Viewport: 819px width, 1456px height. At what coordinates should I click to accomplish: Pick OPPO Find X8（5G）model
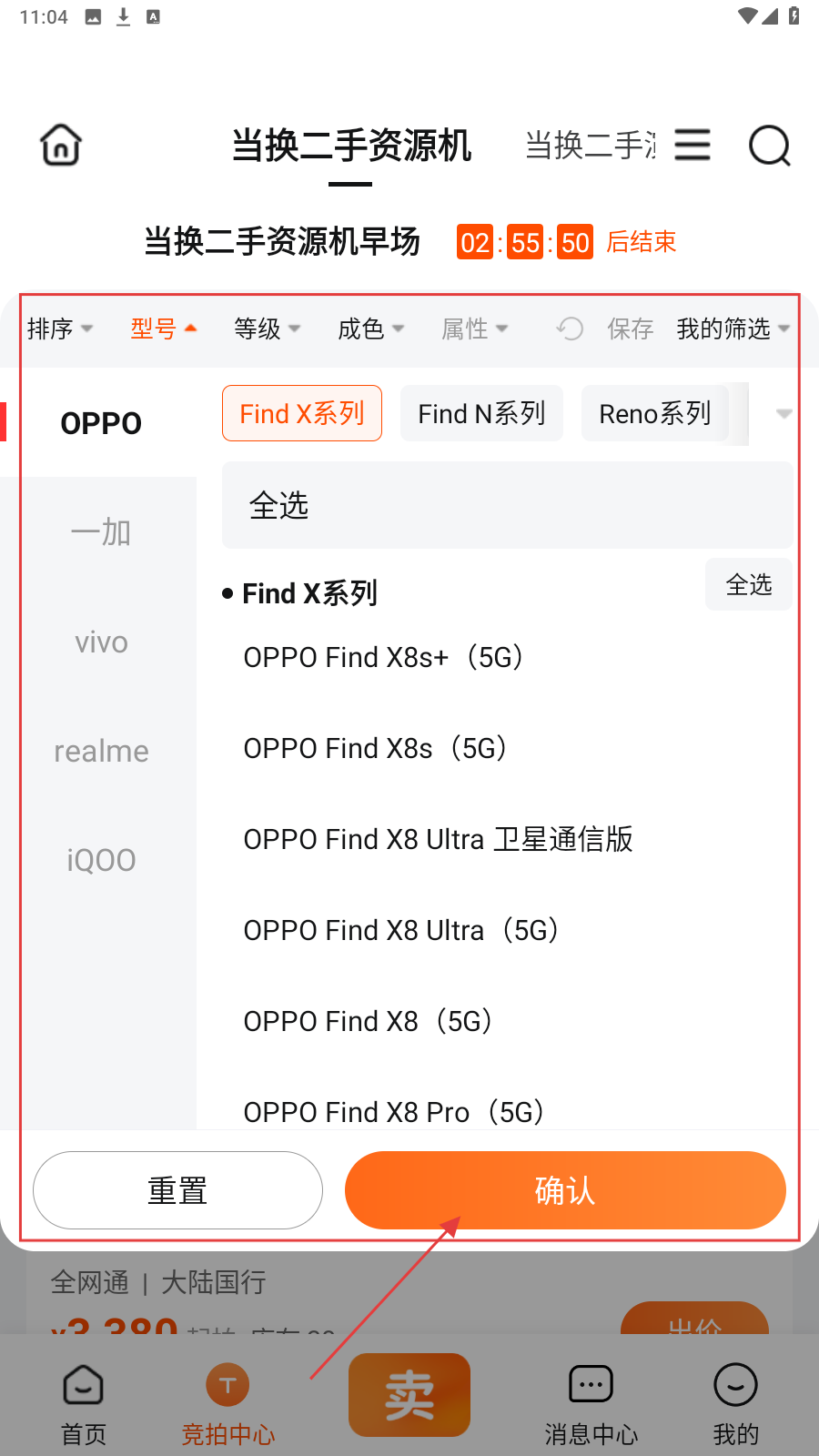[368, 1021]
